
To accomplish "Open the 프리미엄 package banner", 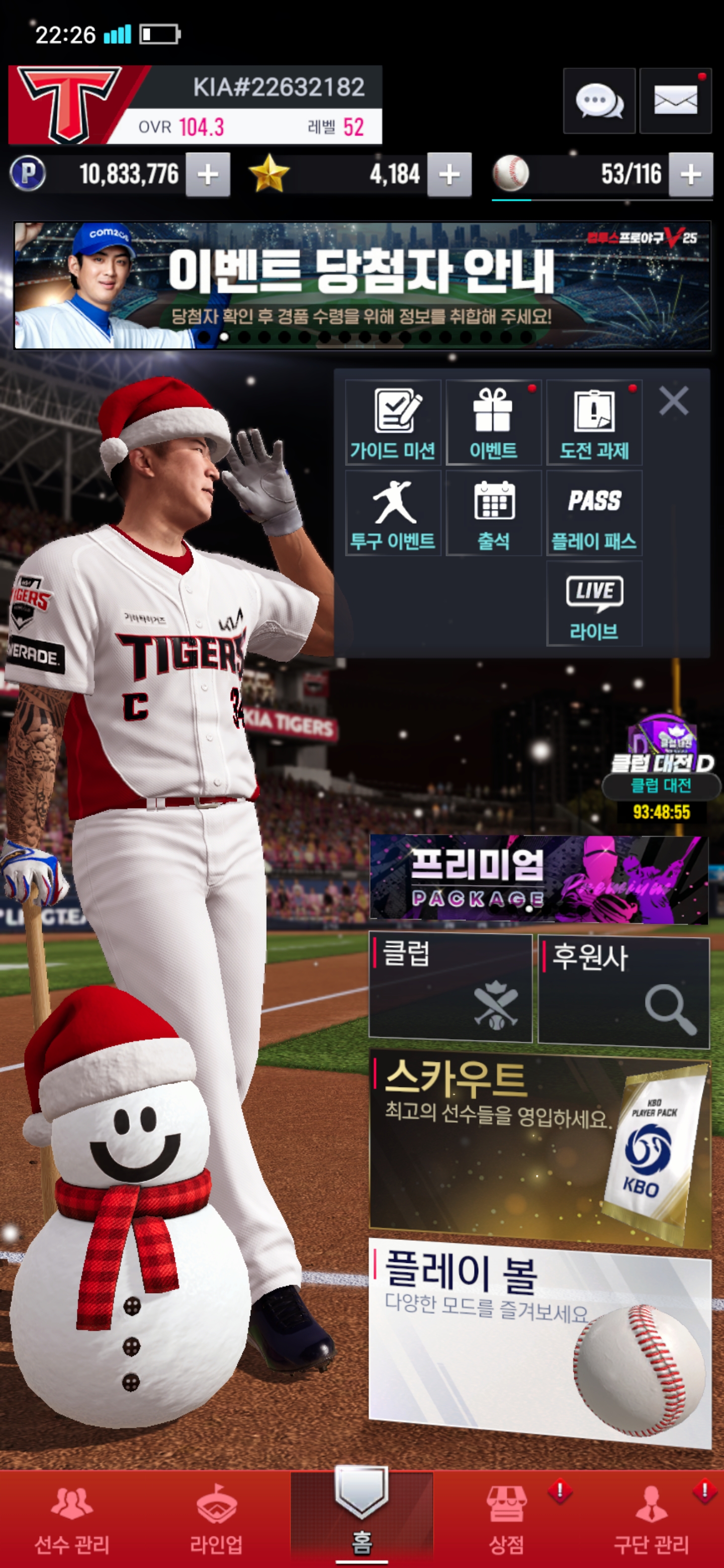I will 538,879.
